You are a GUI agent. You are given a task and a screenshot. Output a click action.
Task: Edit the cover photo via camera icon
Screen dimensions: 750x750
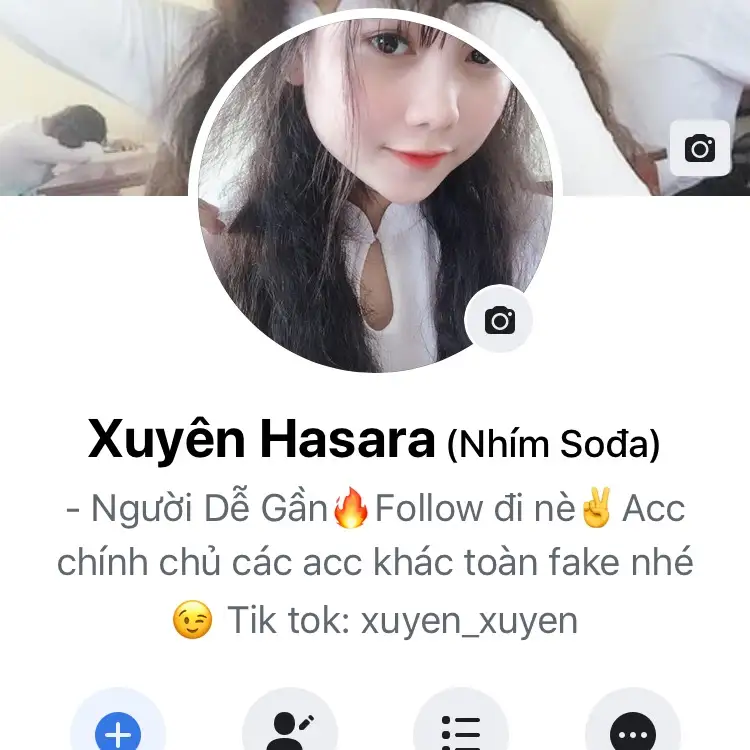click(700, 149)
